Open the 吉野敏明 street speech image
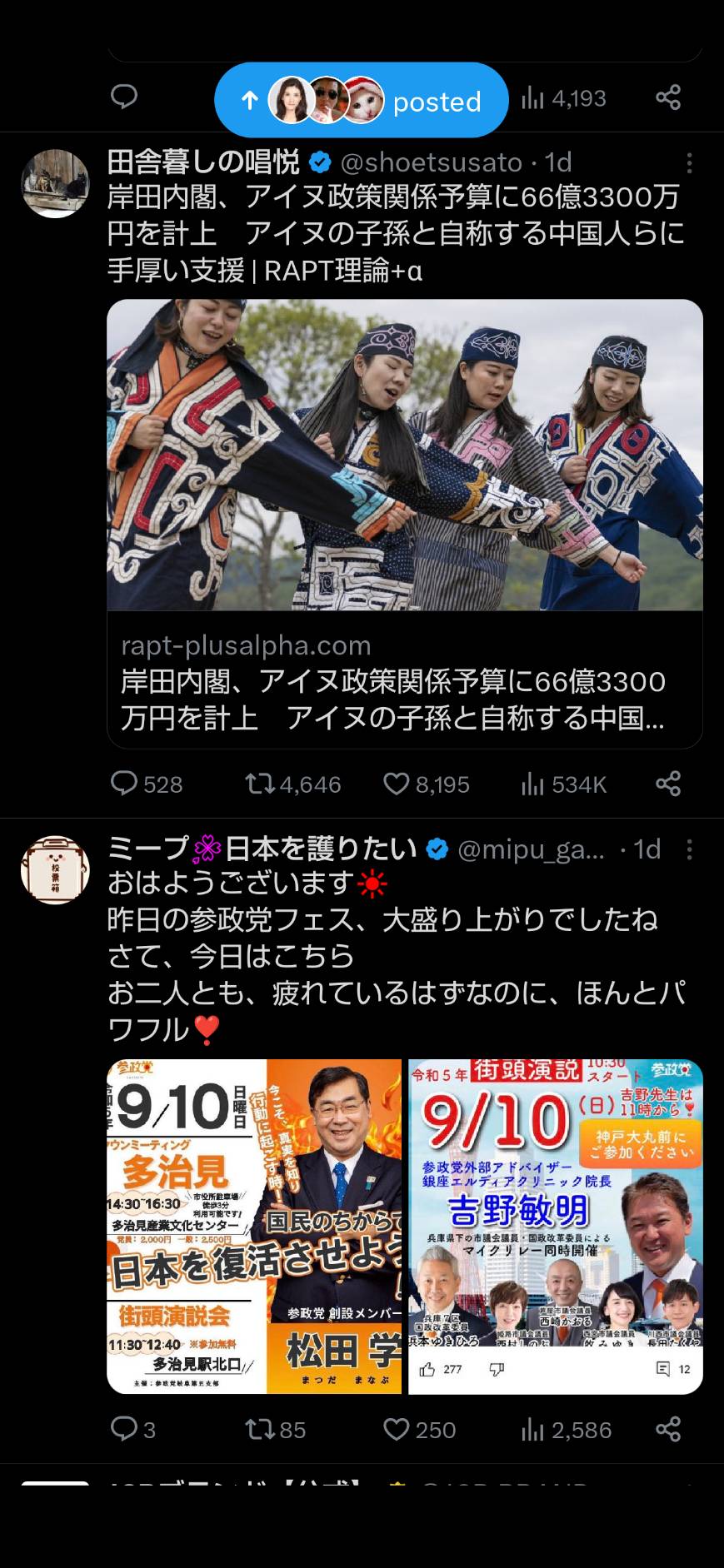 (x=556, y=1227)
